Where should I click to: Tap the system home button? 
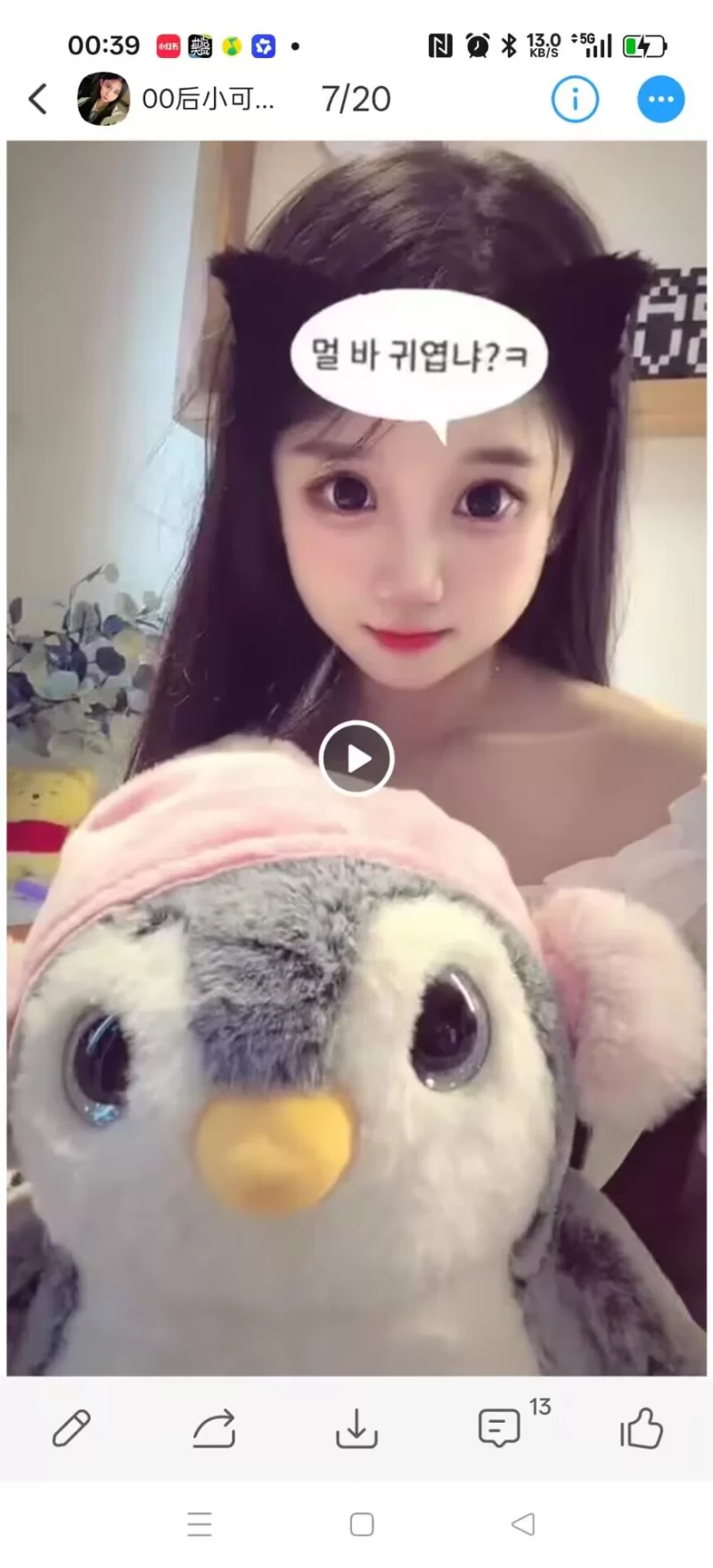tap(362, 1524)
